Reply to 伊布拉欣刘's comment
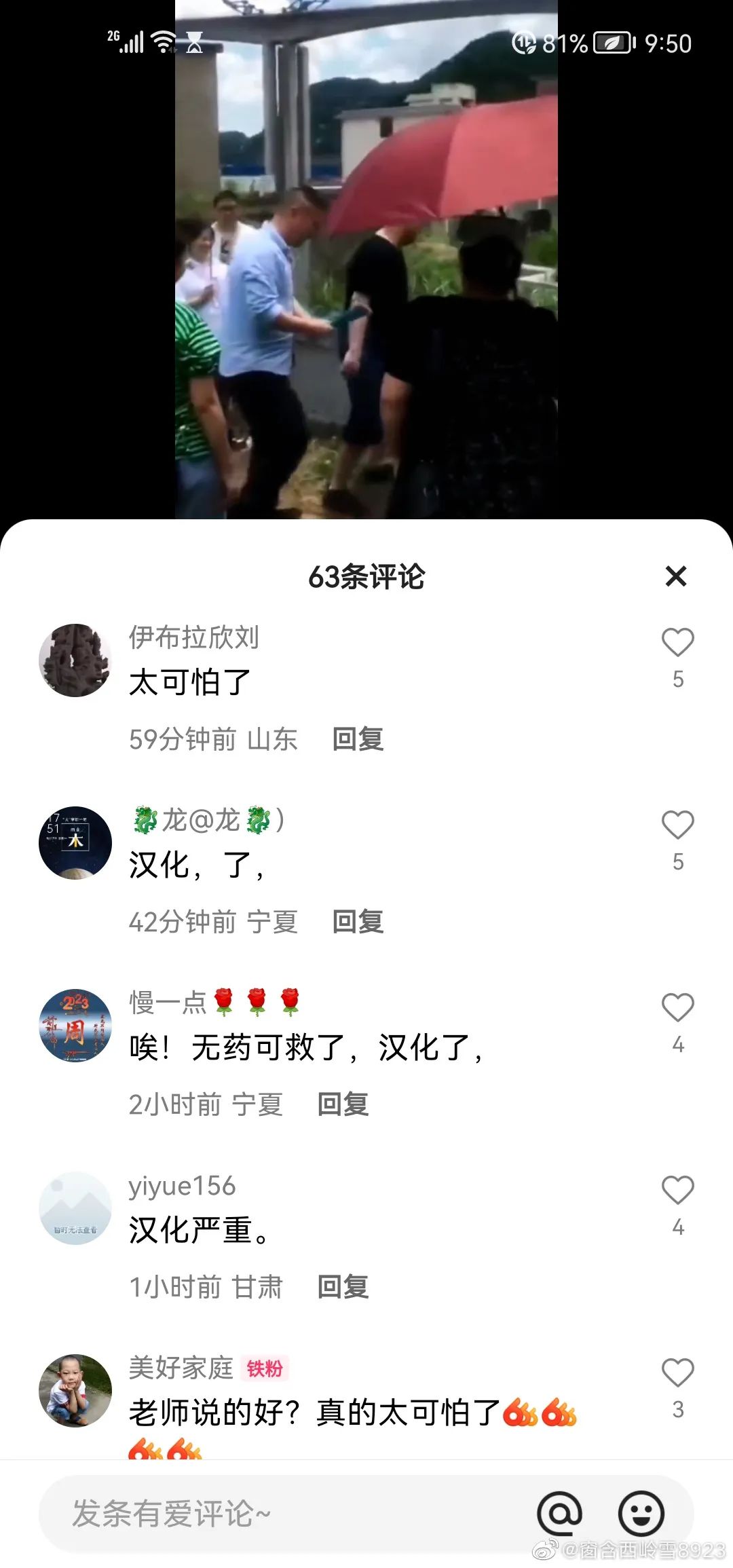This screenshot has height=1568, width=733. tap(358, 739)
